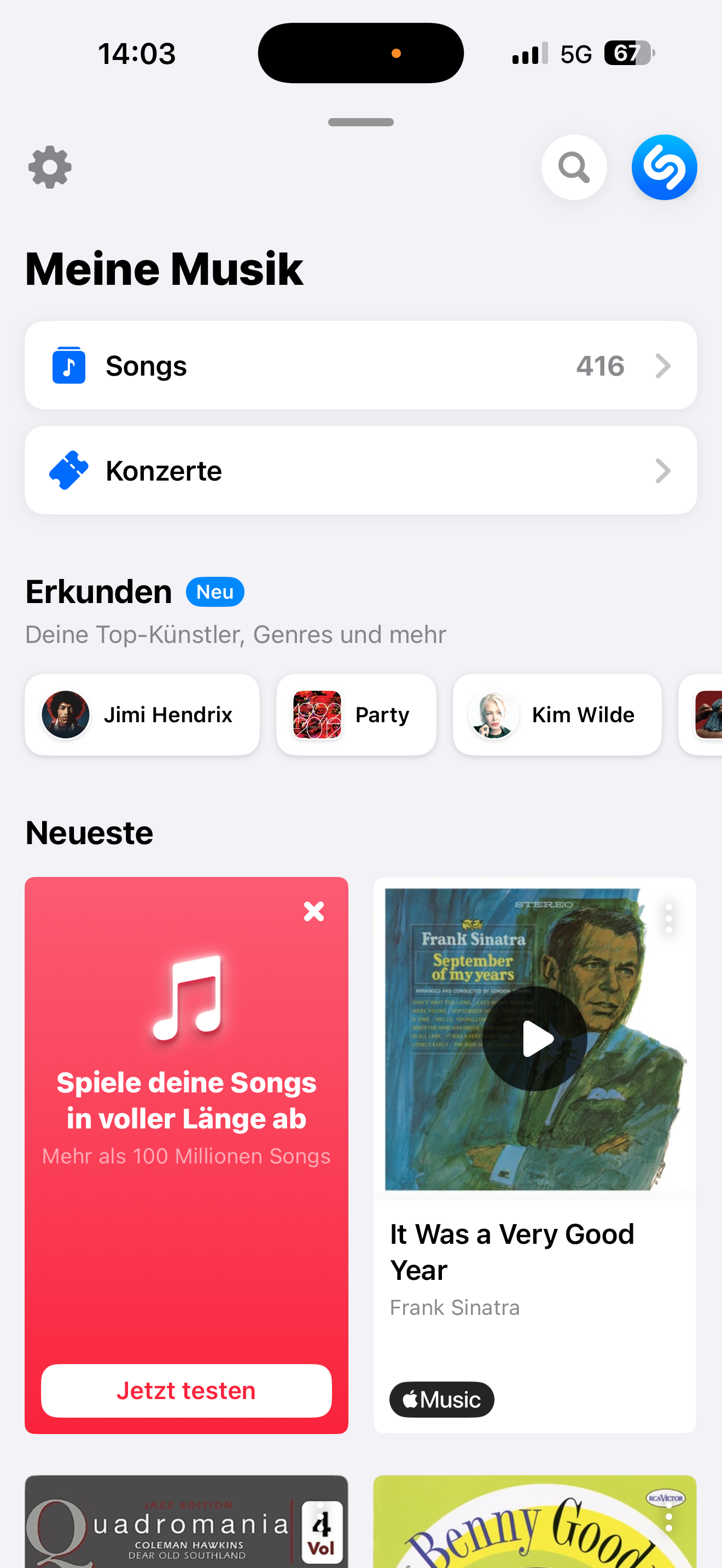Tap the Jetzt testen button
Screen dimensions: 722x1568
coord(187,1391)
